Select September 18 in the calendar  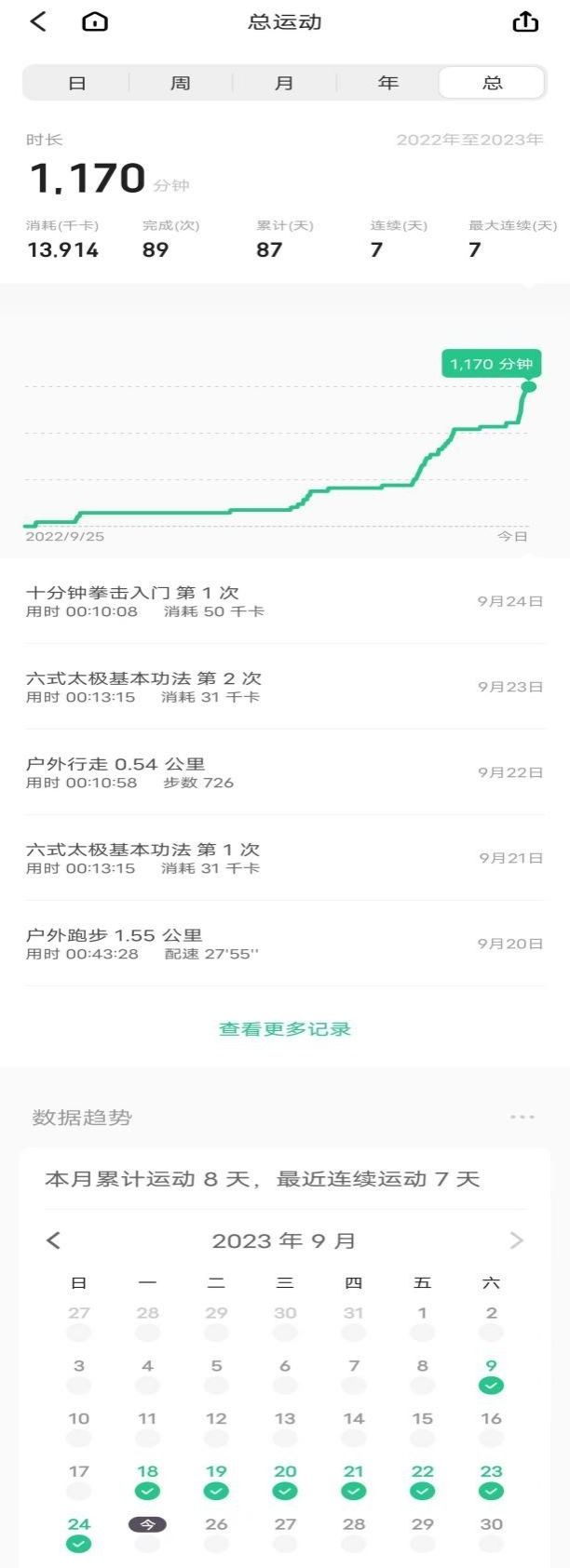[147, 1480]
